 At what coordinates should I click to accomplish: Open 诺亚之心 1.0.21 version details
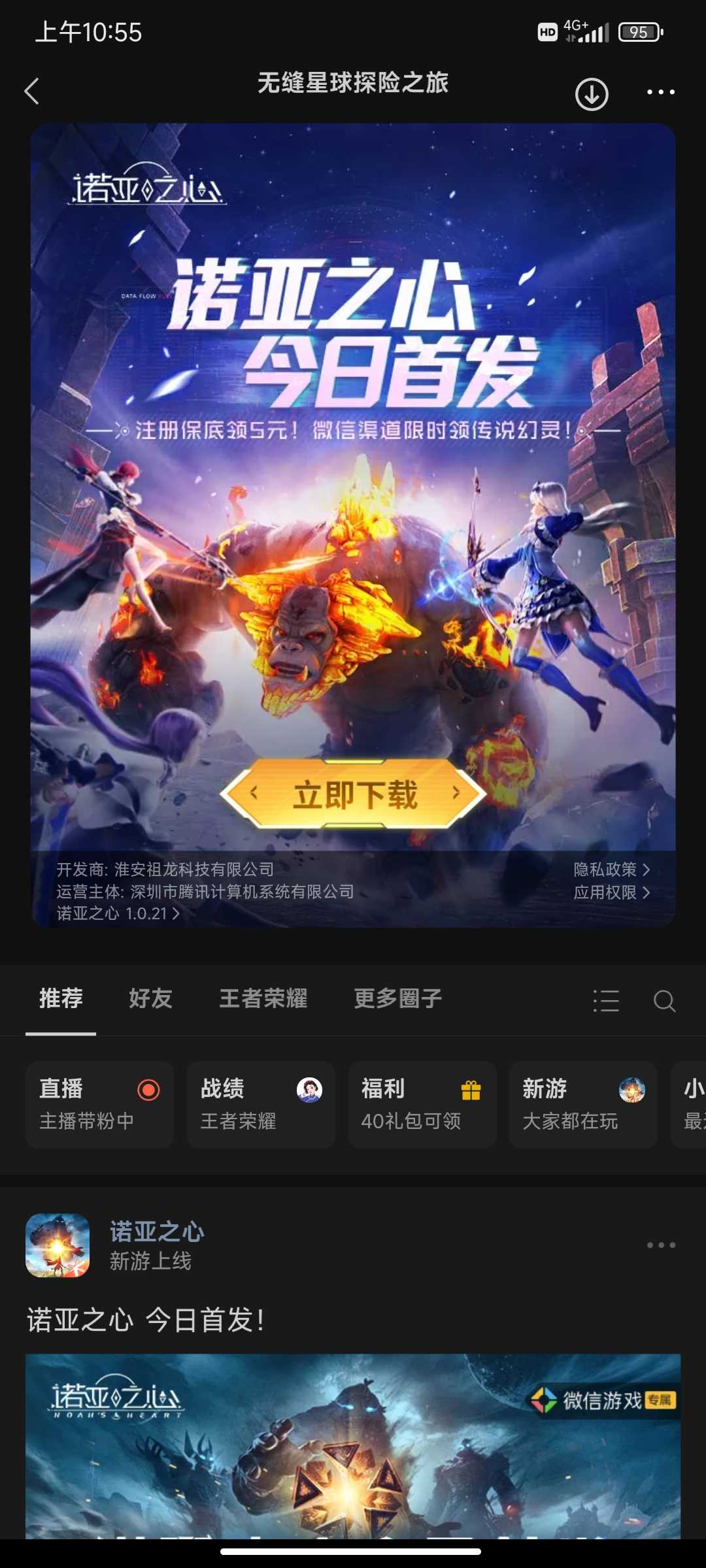point(118,913)
